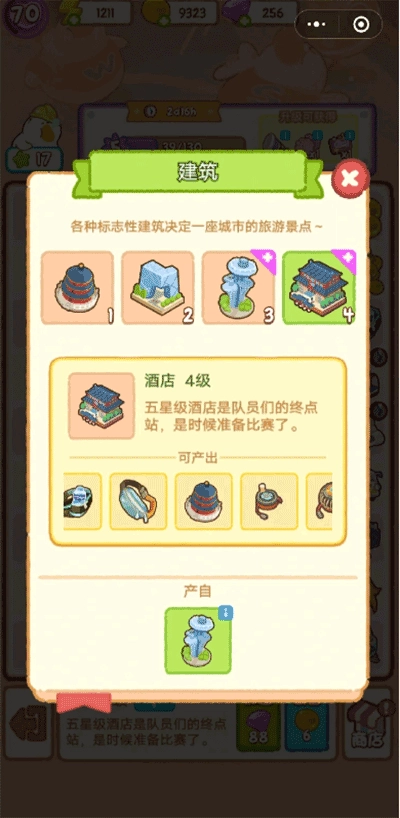Close the 建筑 dialog

click(x=350, y=178)
